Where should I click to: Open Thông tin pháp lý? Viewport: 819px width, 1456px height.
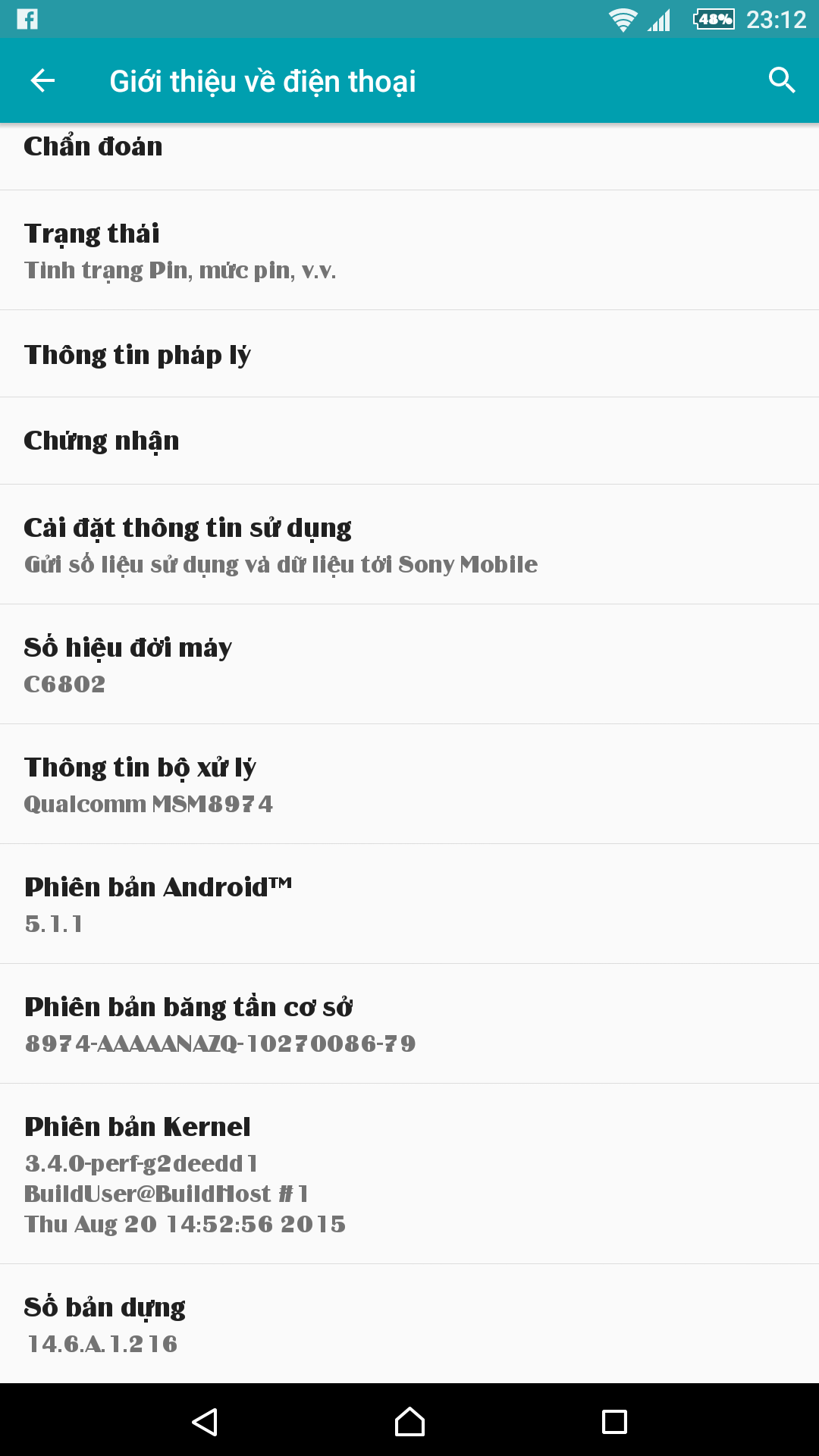click(x=409, y=354)
